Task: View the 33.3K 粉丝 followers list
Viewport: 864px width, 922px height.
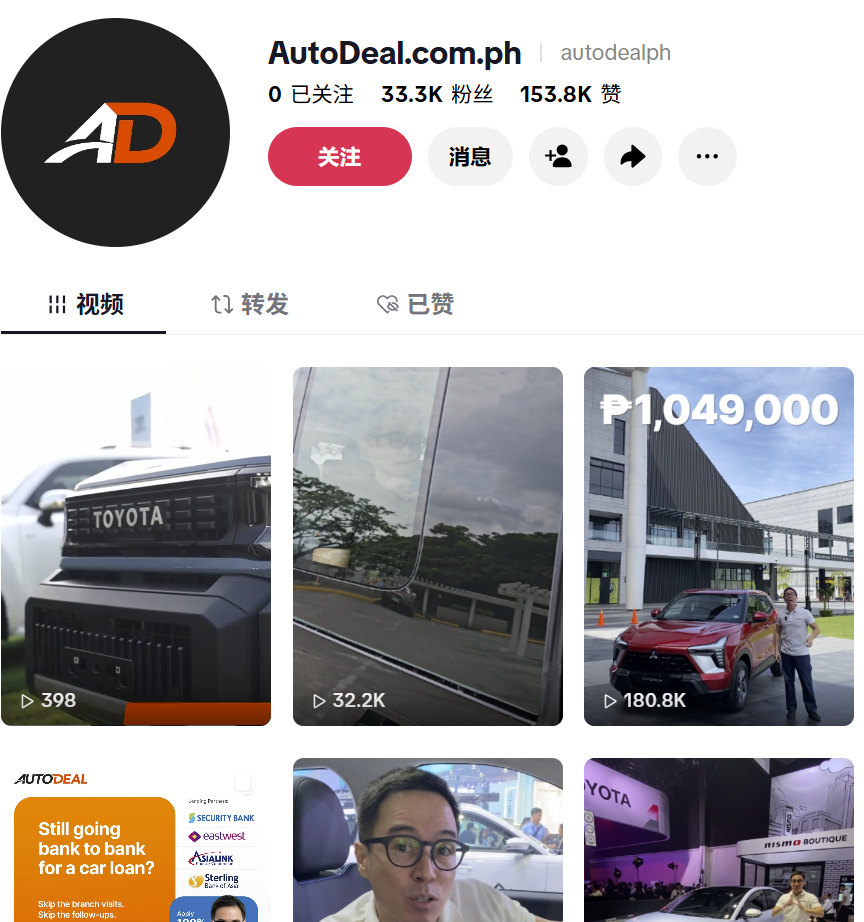Action: point(437,94)
